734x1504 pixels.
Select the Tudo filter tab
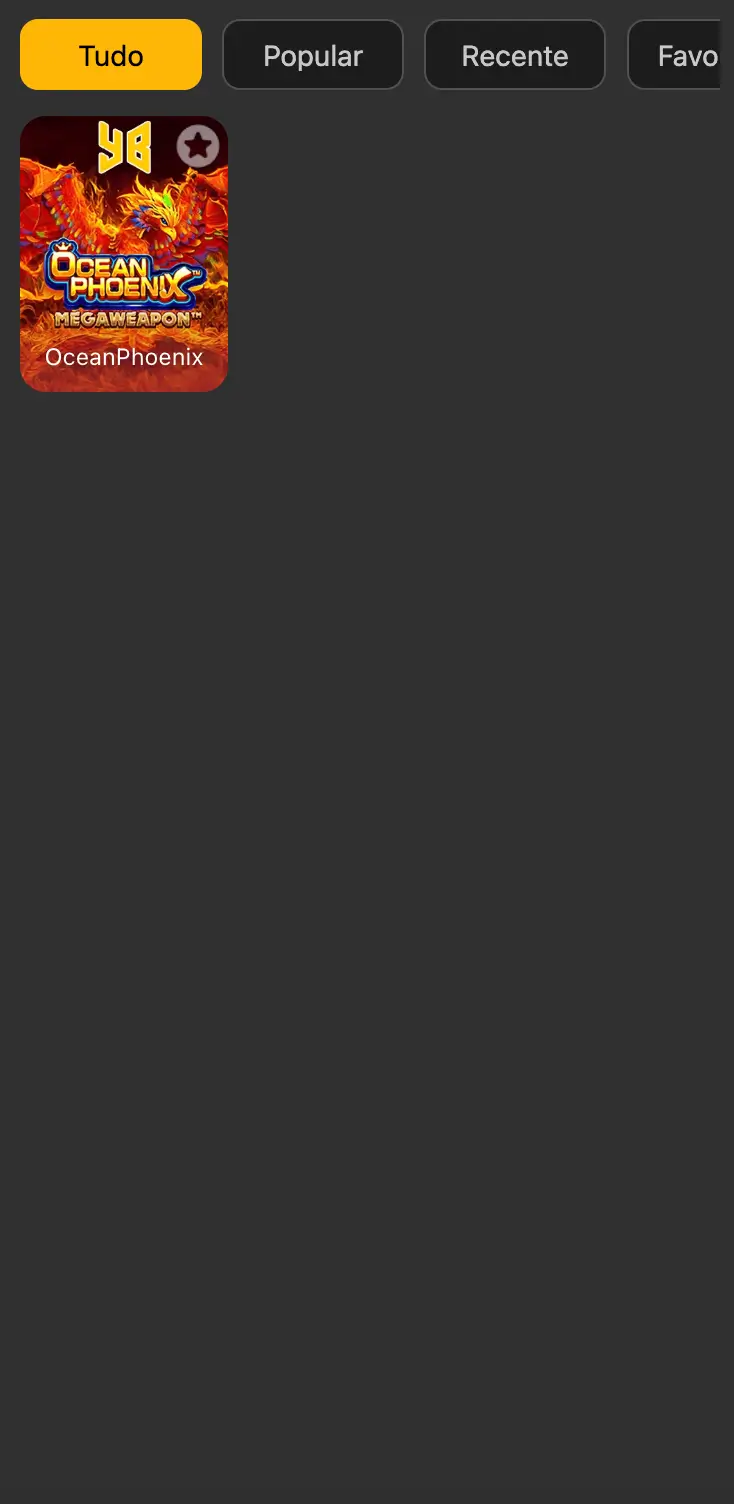point(111,55)
